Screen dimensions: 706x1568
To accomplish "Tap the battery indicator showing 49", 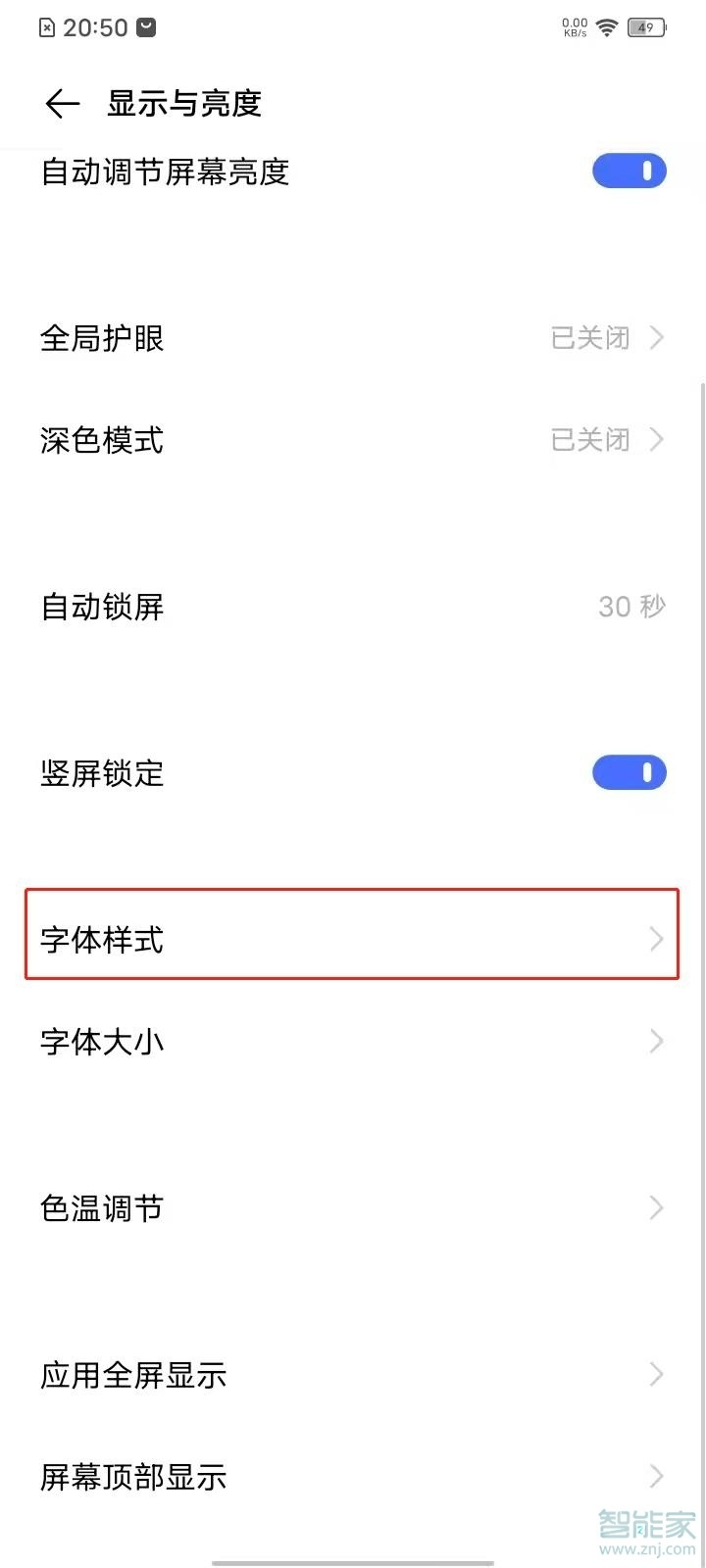I will (x=646, y=27).
